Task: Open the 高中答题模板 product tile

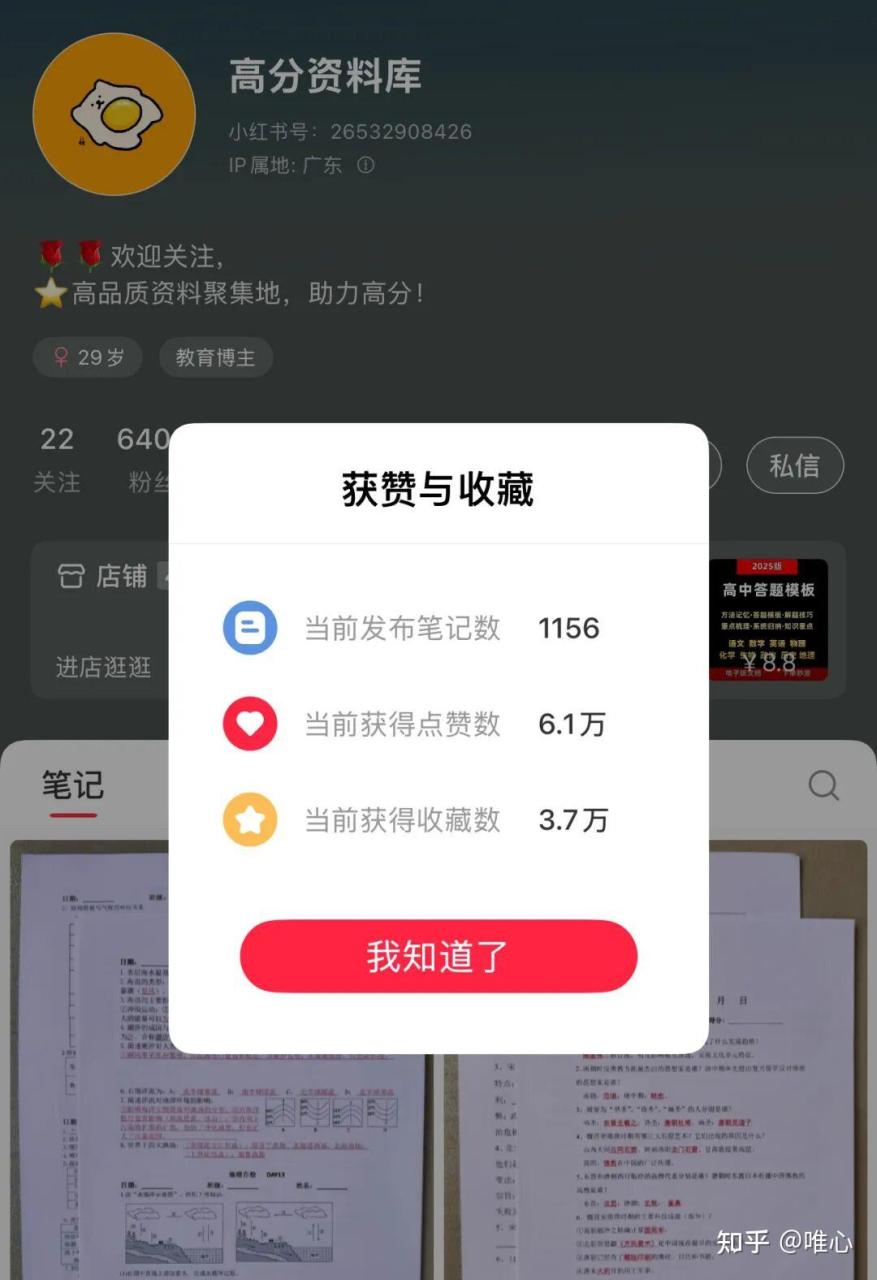Action: pyautogui.click(x=768, y=620)
